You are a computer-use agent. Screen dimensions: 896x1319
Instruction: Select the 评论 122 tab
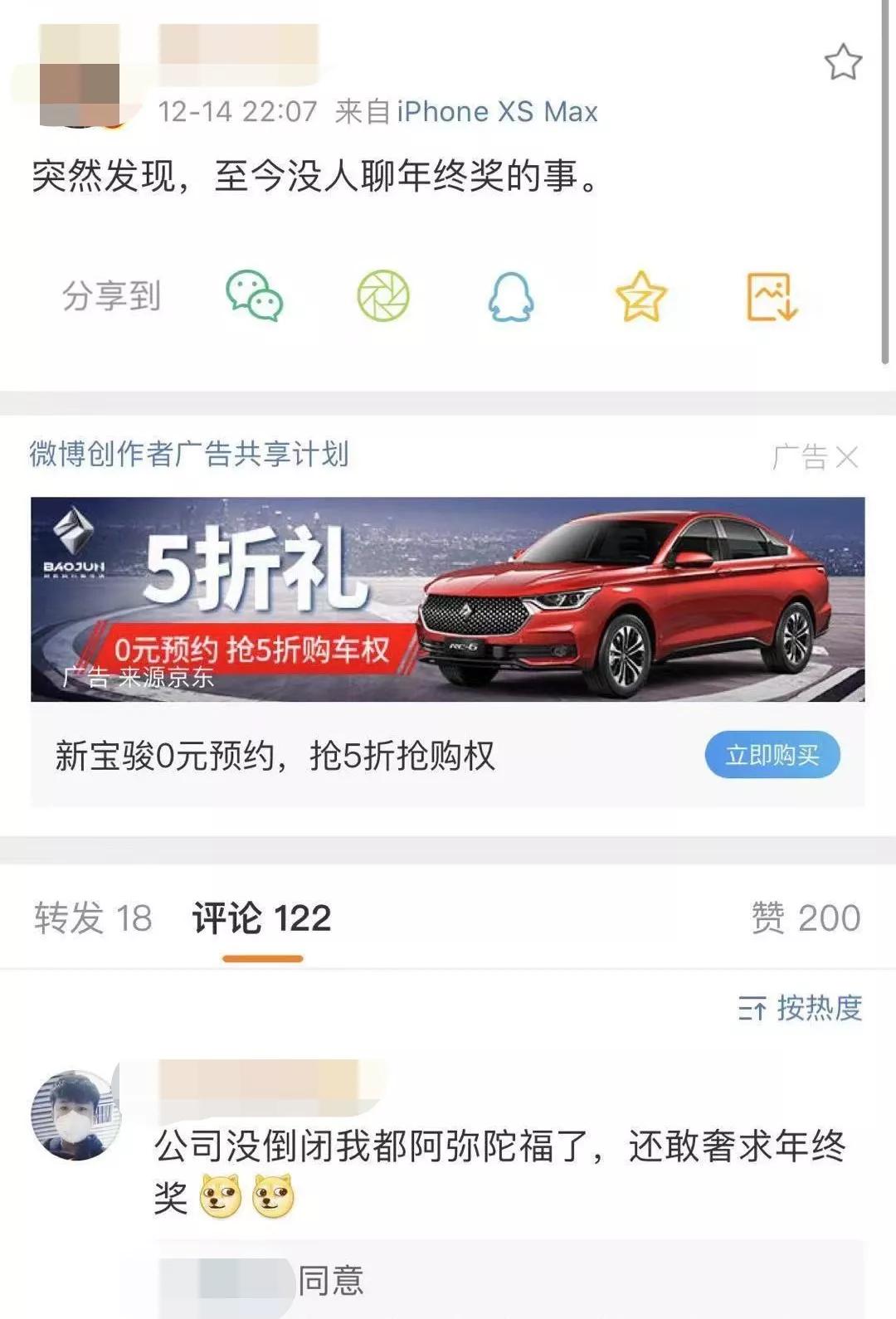pos(262,918)
